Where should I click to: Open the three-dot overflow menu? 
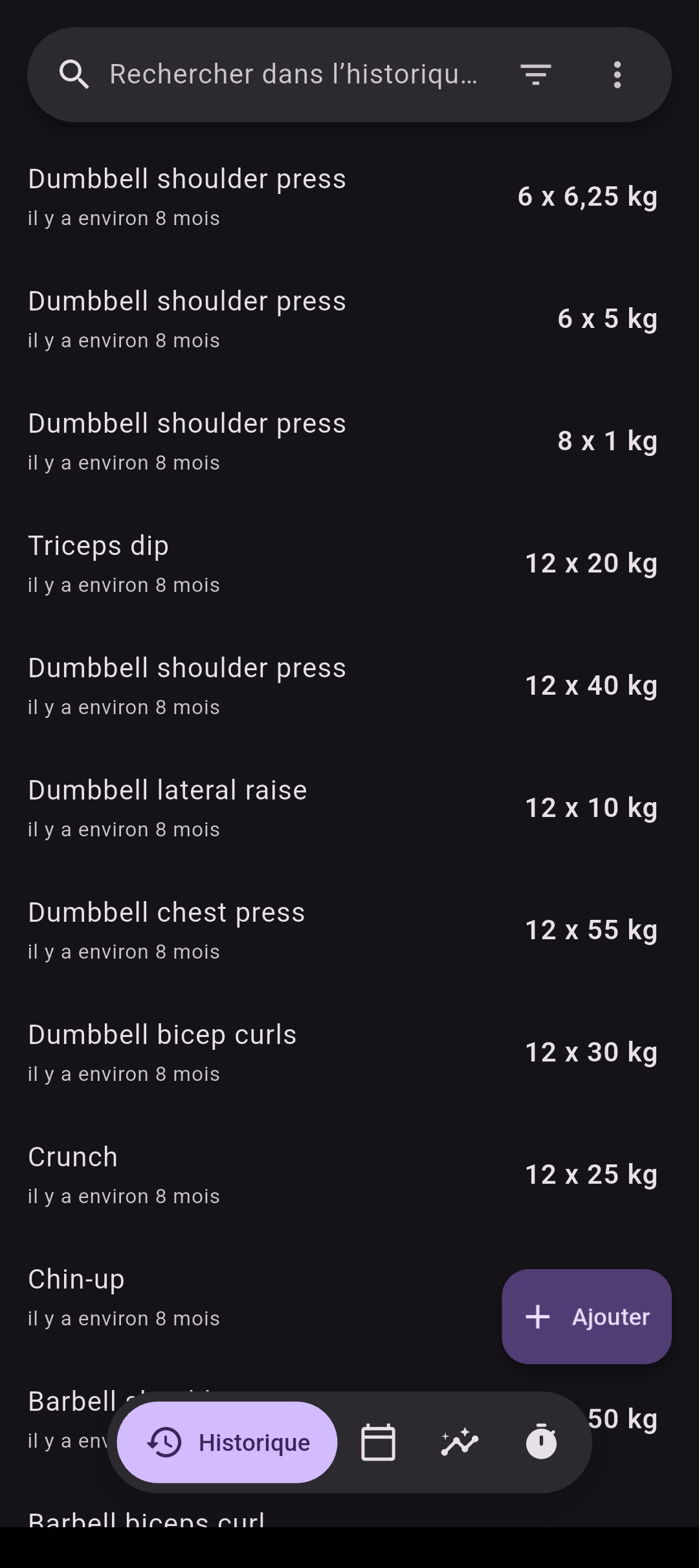[617, 74]
